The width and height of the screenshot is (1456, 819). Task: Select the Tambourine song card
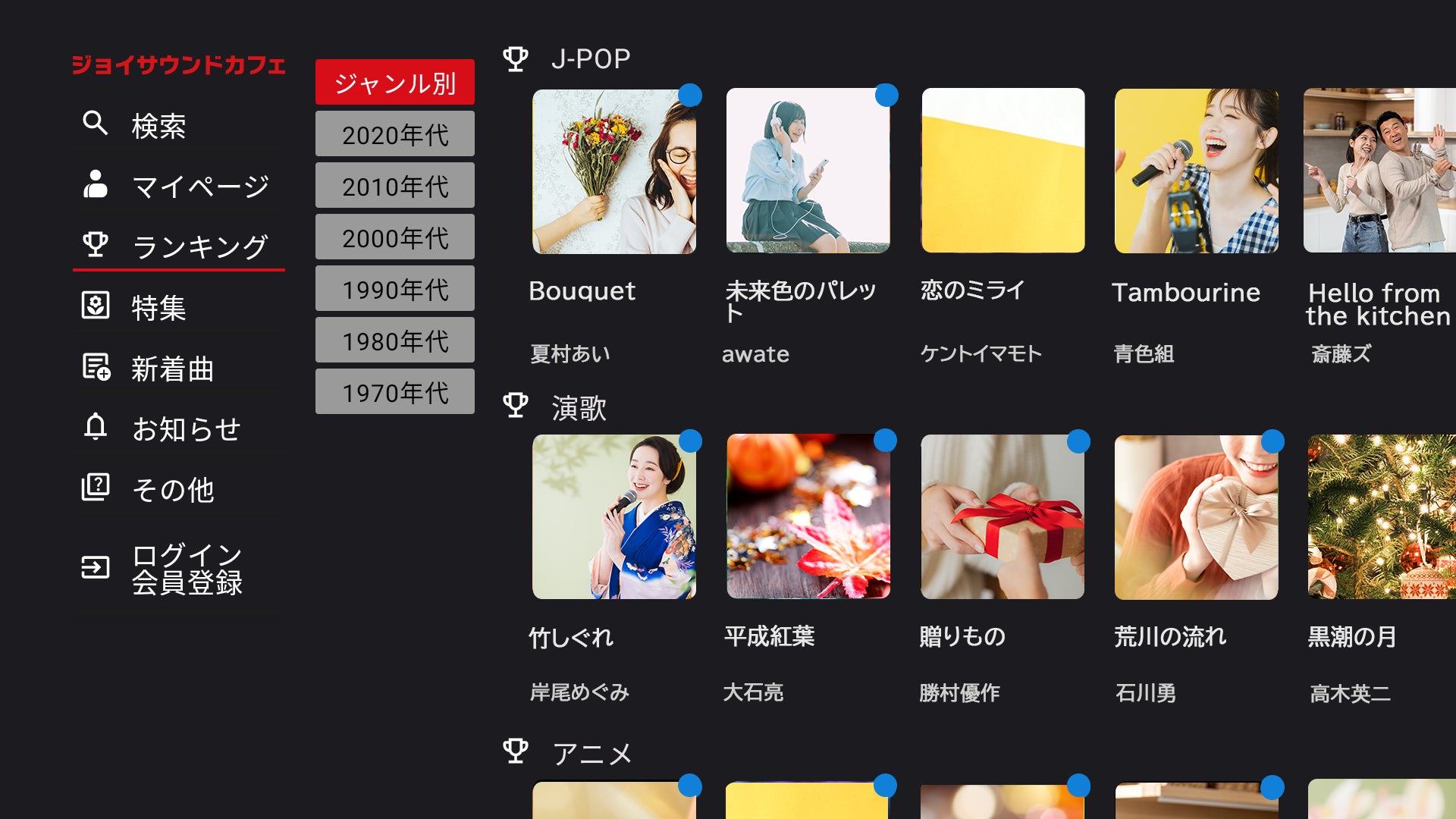[x=1196, y=171]
